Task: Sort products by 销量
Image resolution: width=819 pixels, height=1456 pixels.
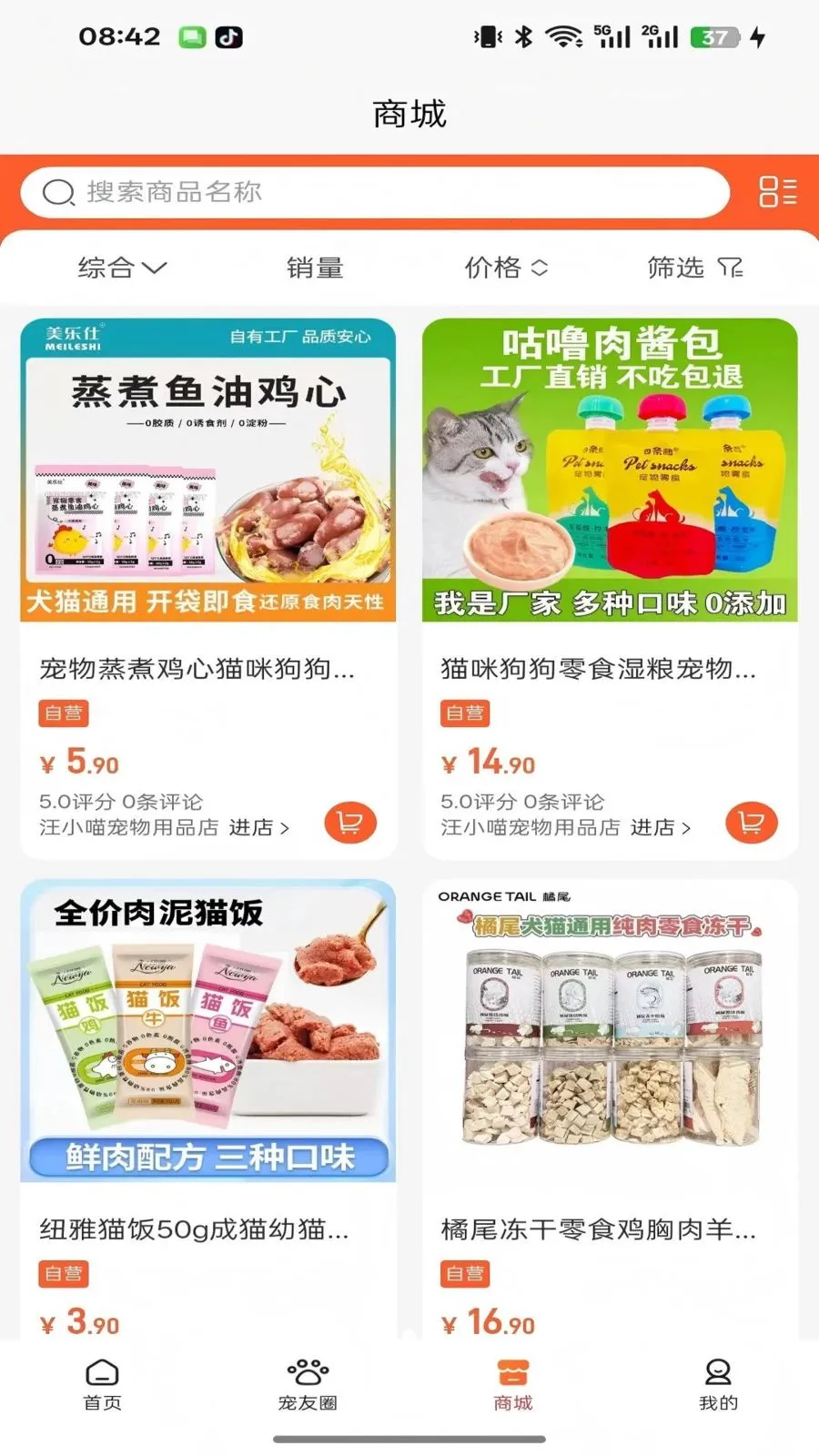Action: pyautogui.click(x=315, y=268)
